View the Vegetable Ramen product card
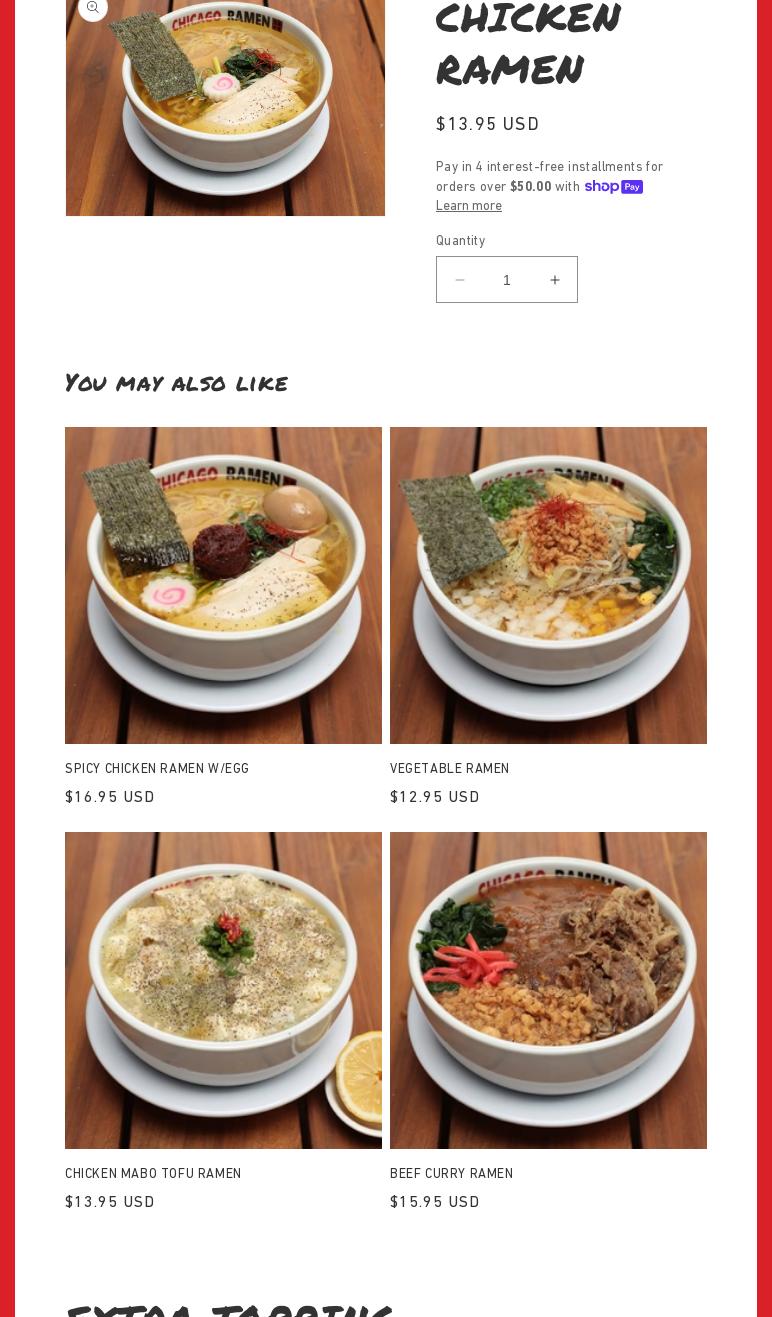Viewport: 772px width, 1317px height. click(548, 617)
